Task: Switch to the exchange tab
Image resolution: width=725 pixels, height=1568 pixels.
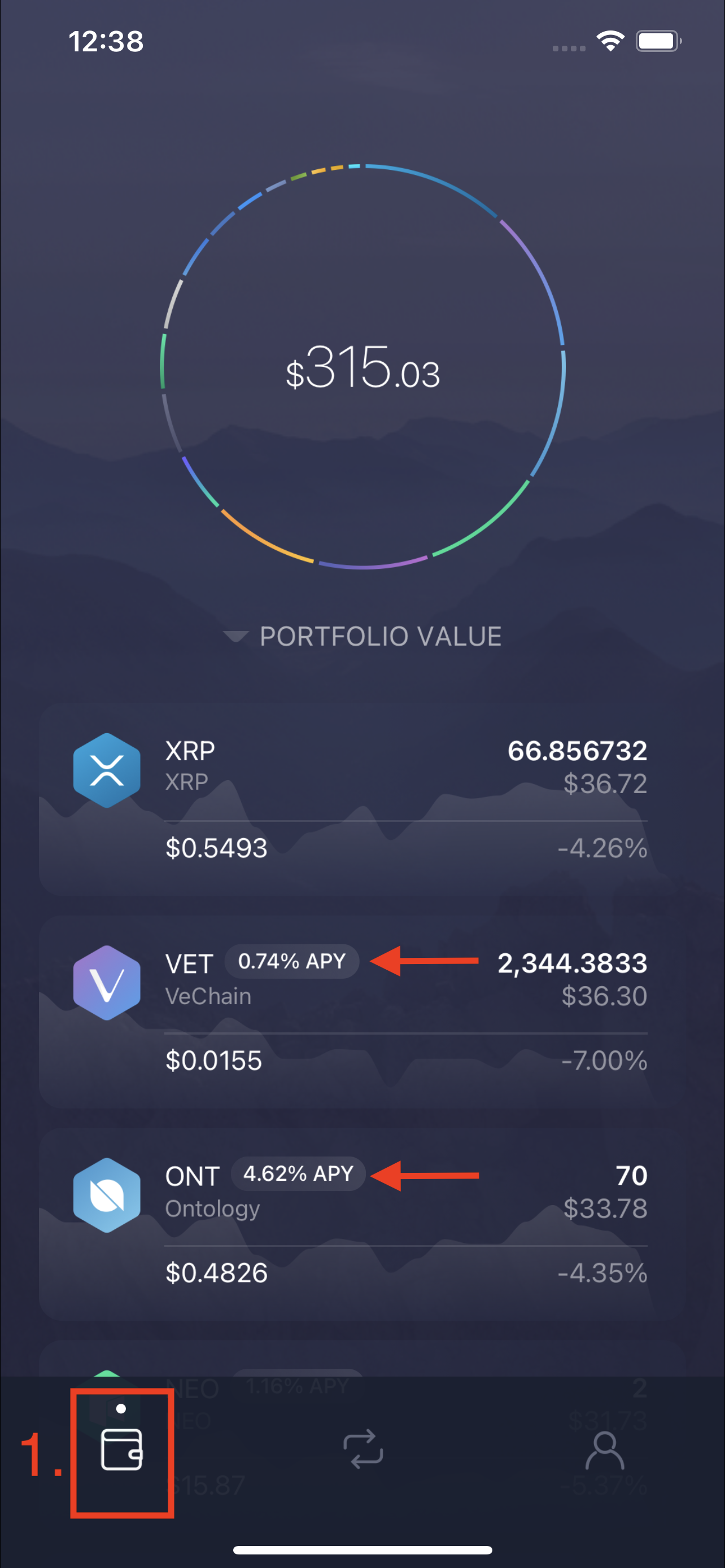Action: 363,1449
